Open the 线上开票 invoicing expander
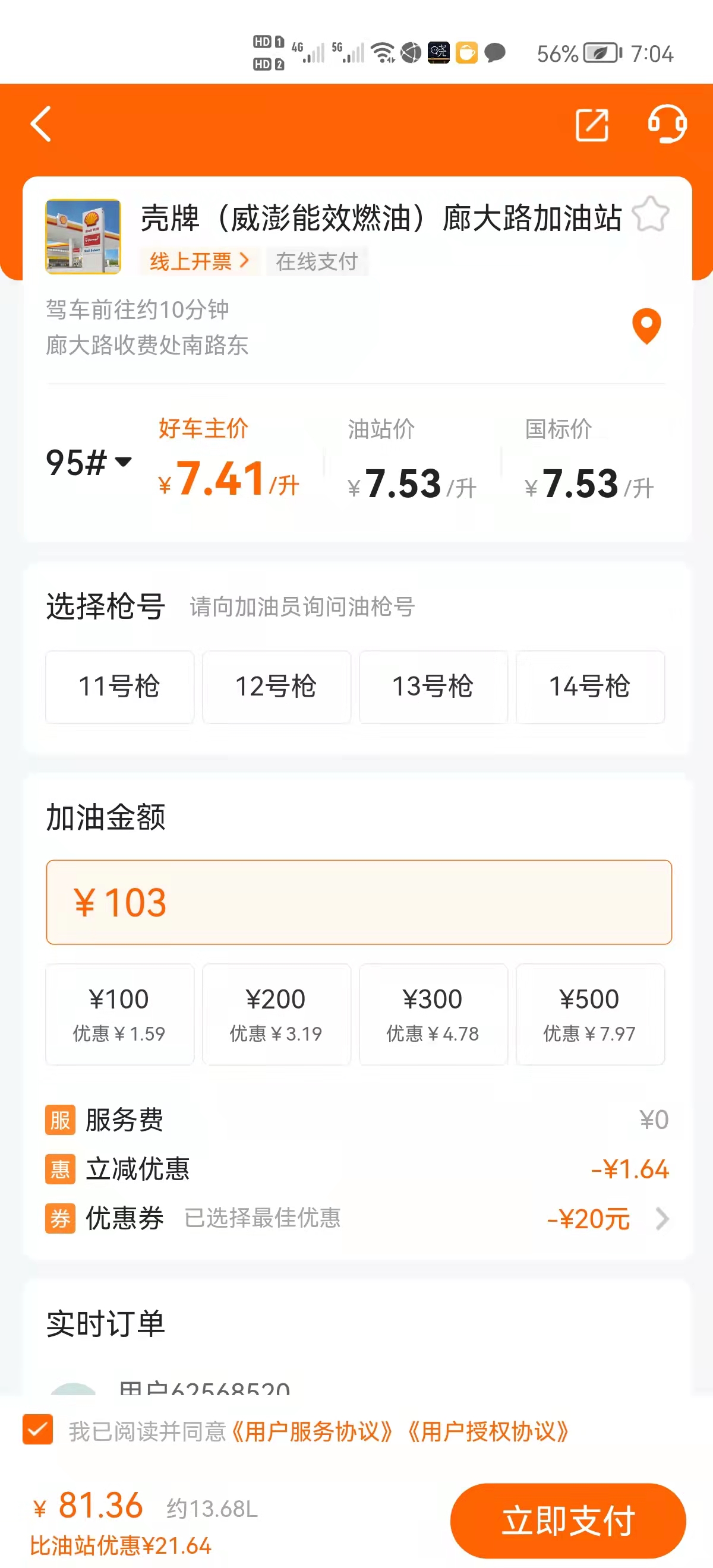 click(x=199, y=261)
